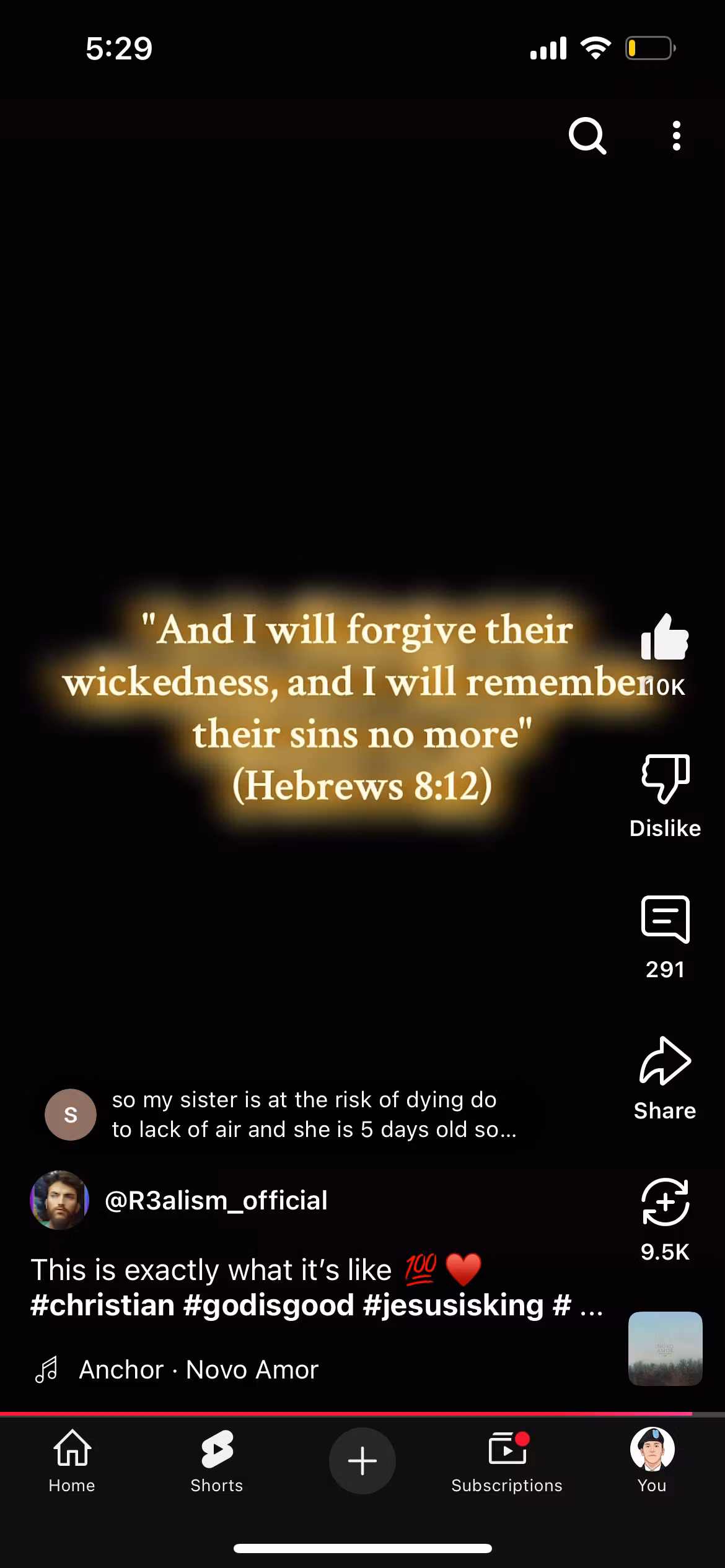This screenshot has width=725, height=1568.
Task: Like this Short with thumbs up
Action: 664,638
